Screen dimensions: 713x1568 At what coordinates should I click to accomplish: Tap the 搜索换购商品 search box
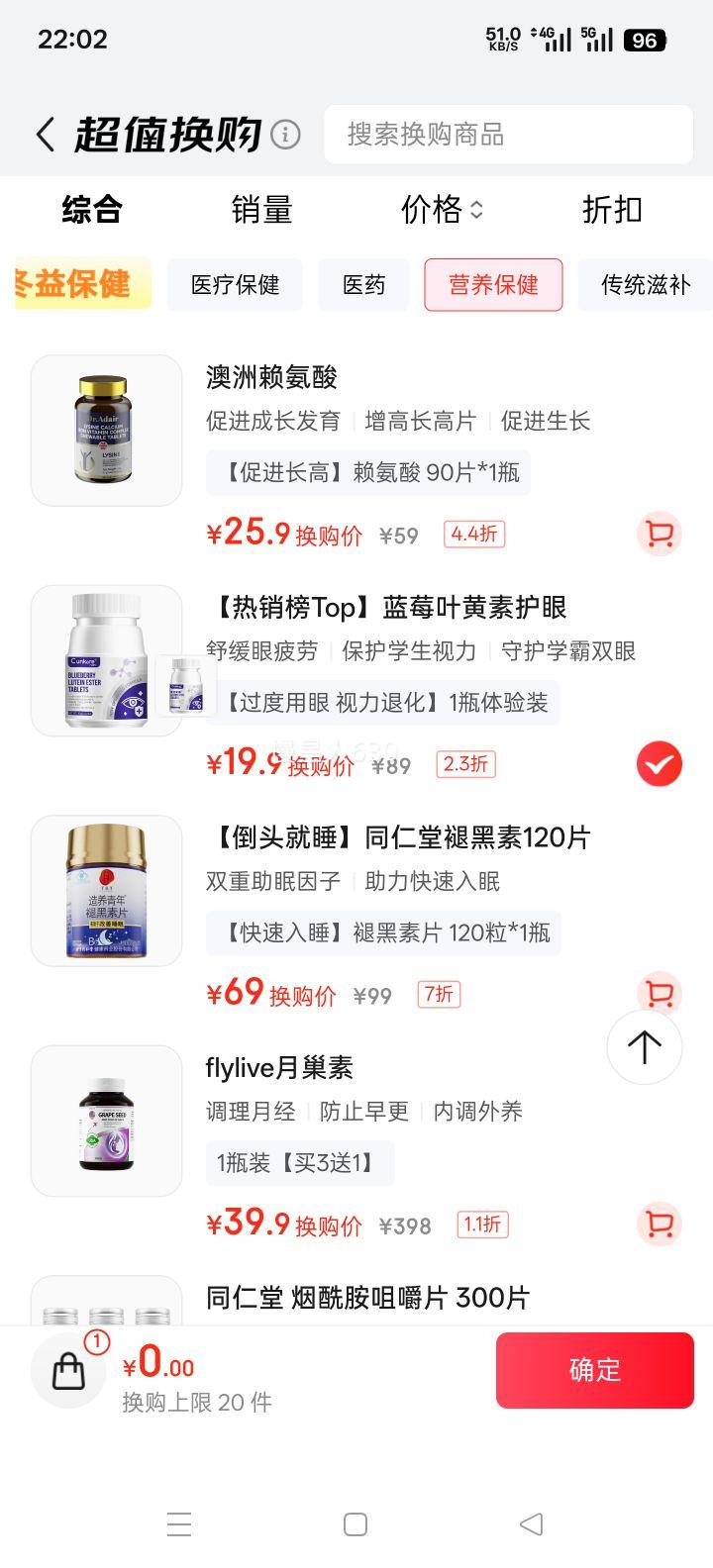tap(507, 135)
